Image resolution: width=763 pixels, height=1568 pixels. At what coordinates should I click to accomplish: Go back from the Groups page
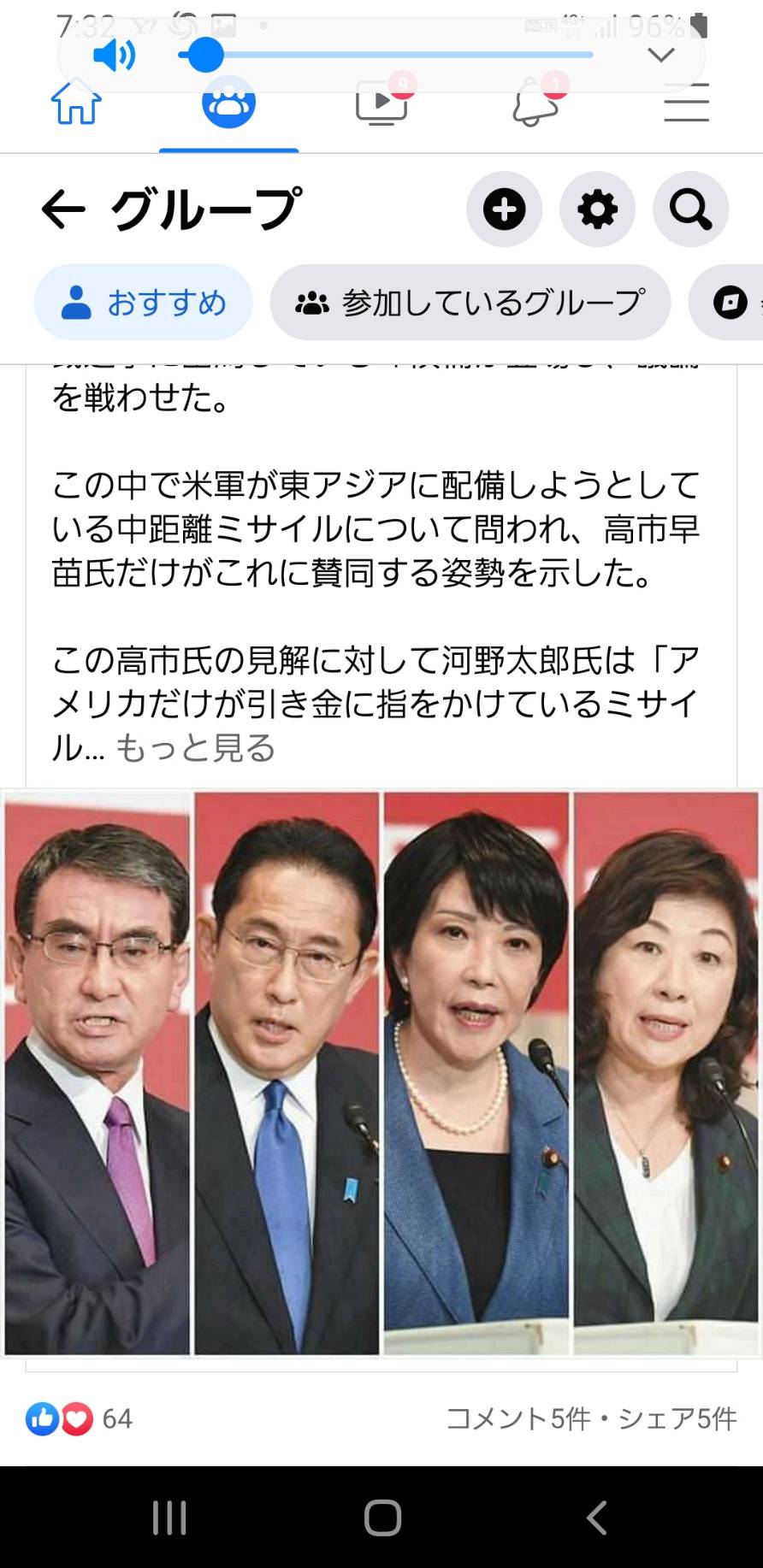pos(62,209)
